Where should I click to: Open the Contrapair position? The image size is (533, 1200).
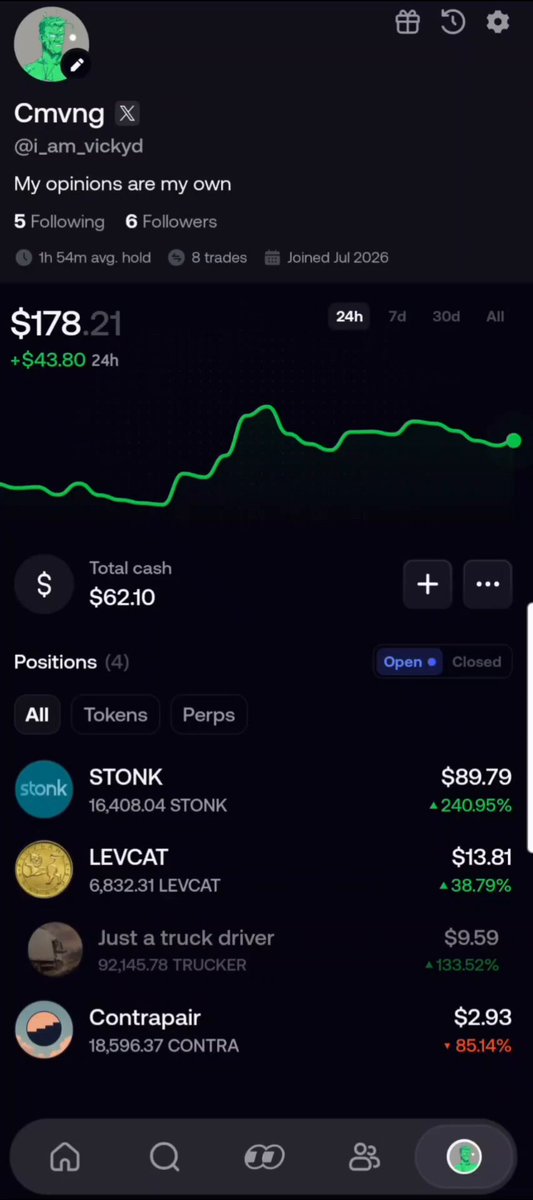tap(264, 1030)
